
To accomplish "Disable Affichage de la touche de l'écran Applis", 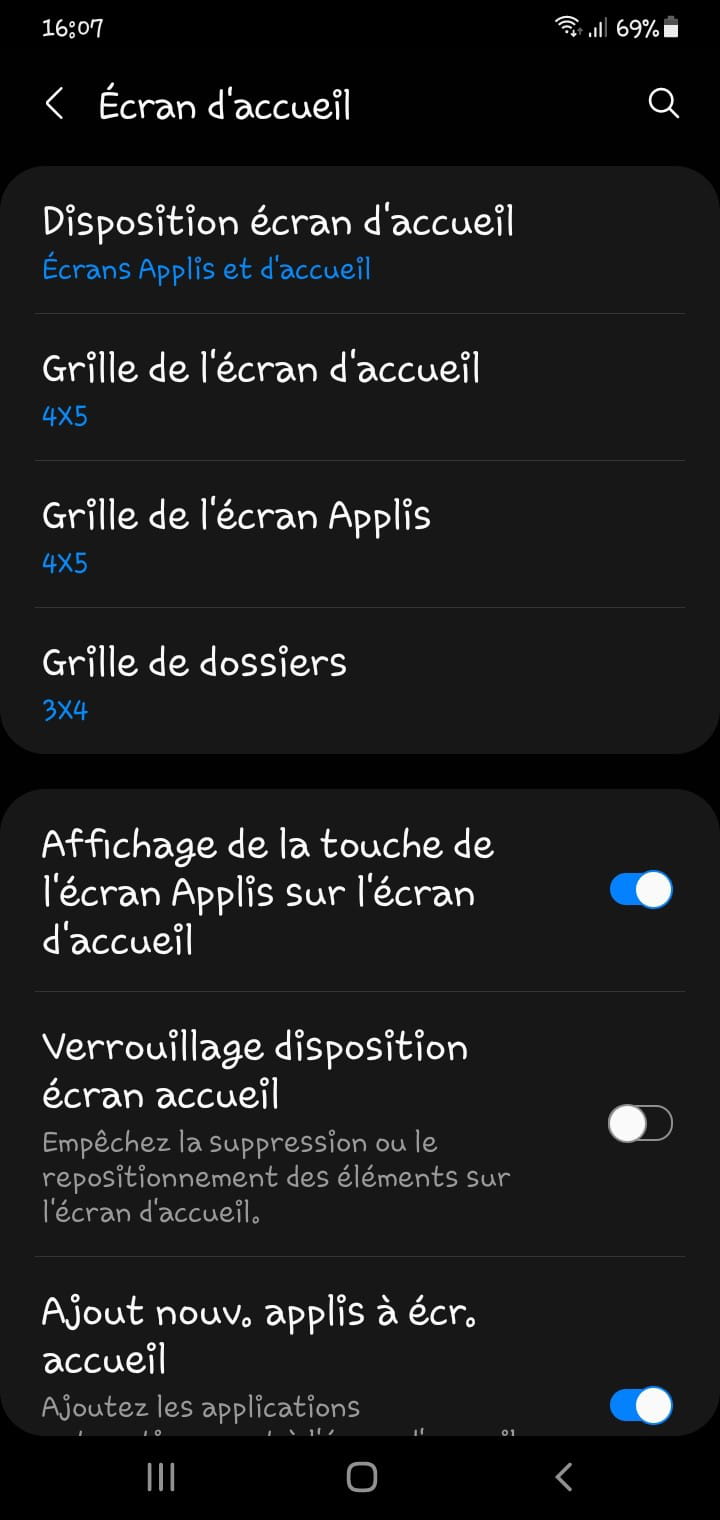I will coord(641,889).
